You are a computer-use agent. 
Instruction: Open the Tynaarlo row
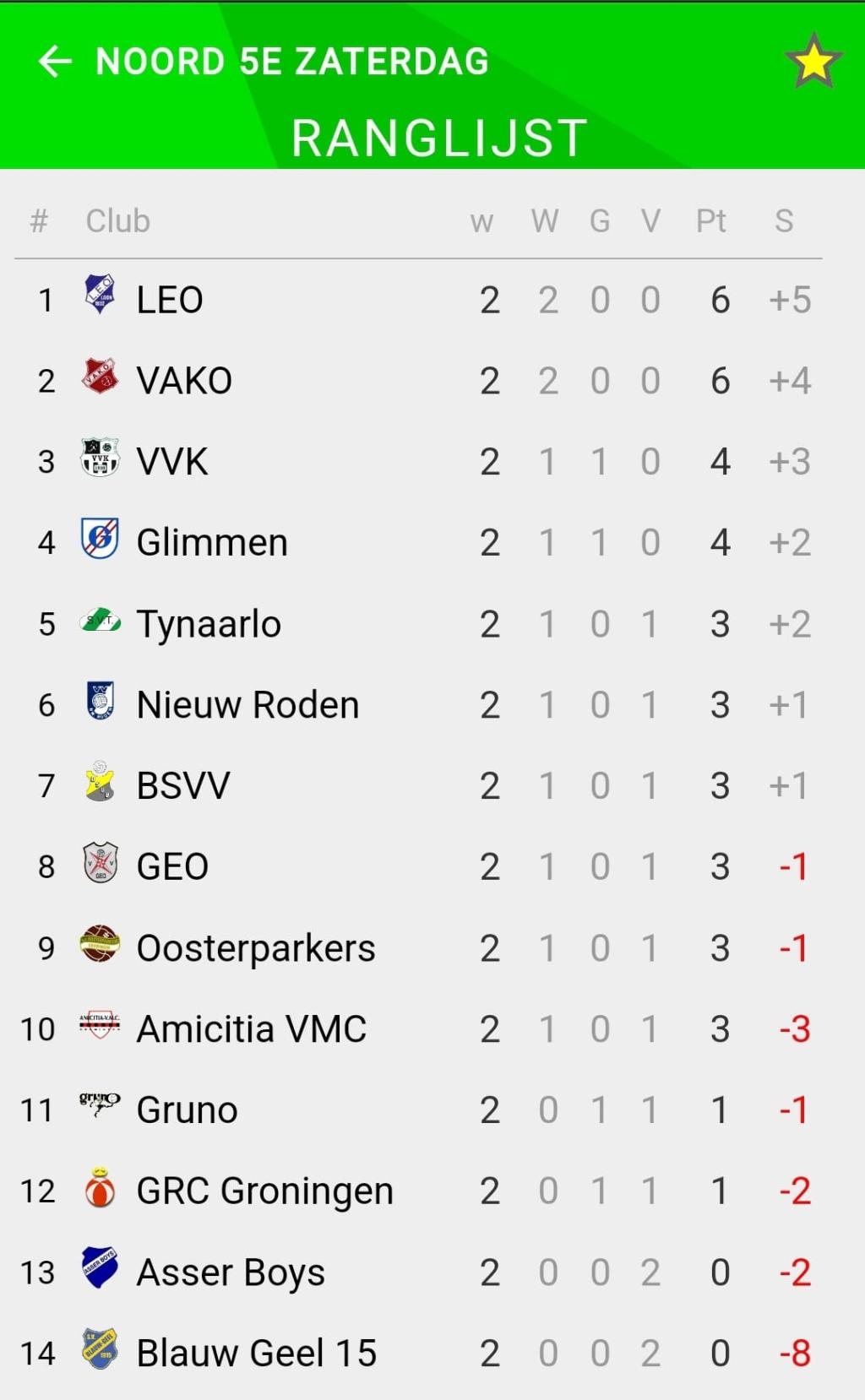click(418, 624)
